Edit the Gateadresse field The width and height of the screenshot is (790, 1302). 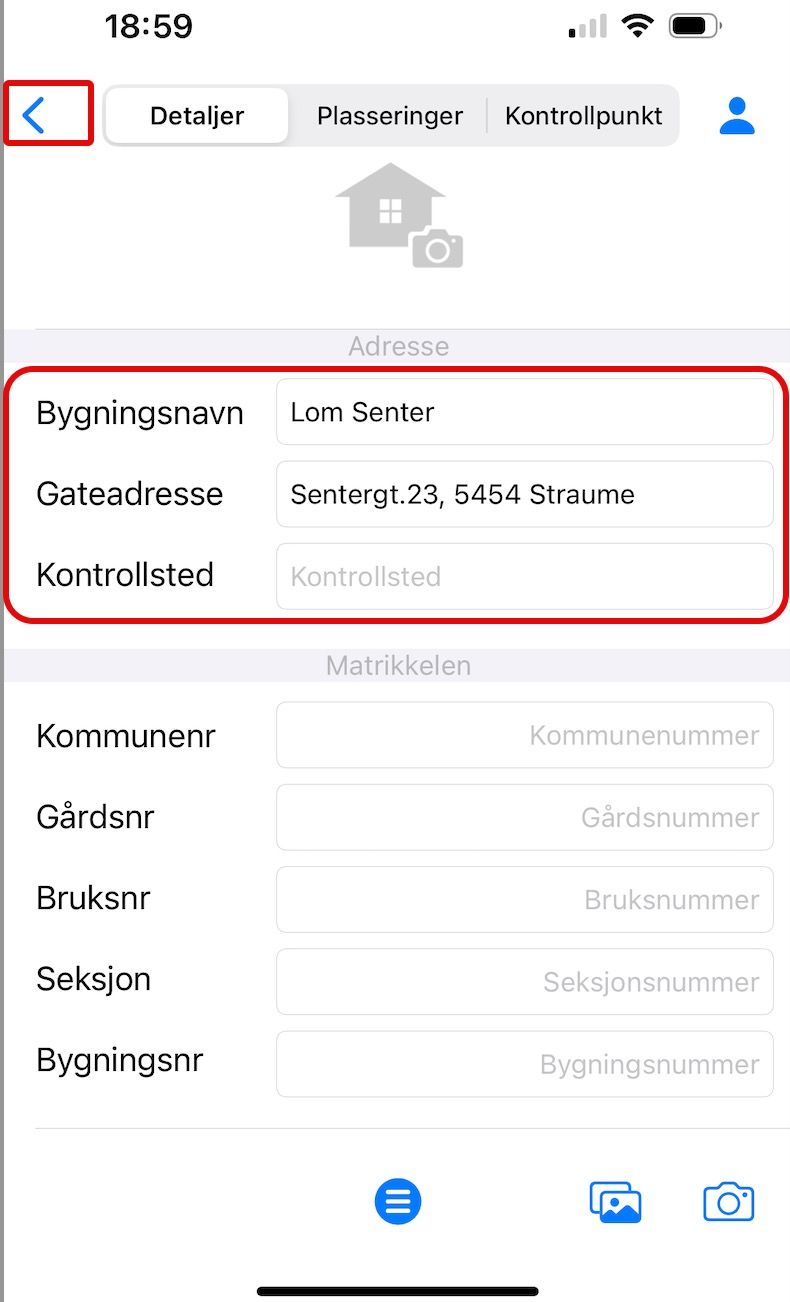click(x=524, y=494)
